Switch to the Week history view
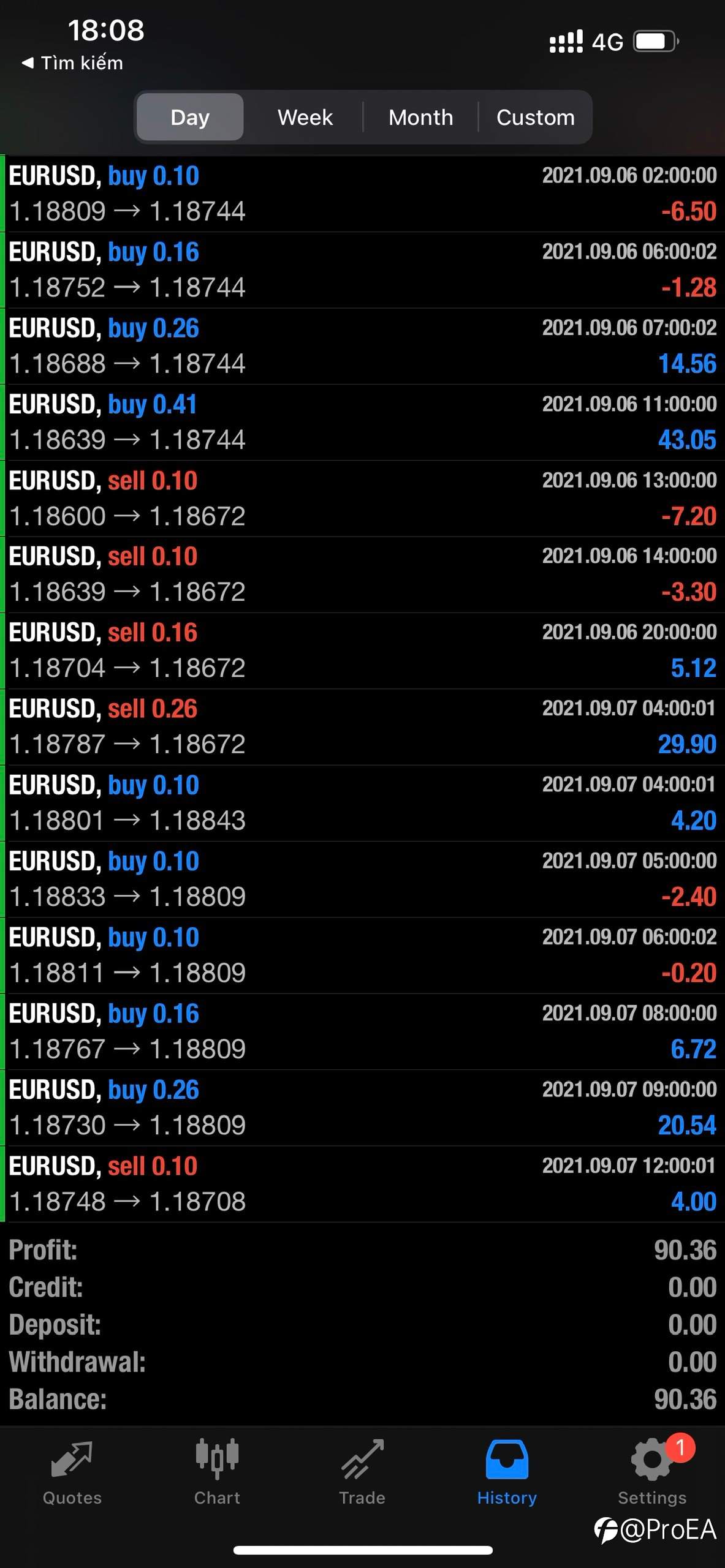The width and height of the screenshot is (725, 1568). pyautogui.click(x=305, y=117)
